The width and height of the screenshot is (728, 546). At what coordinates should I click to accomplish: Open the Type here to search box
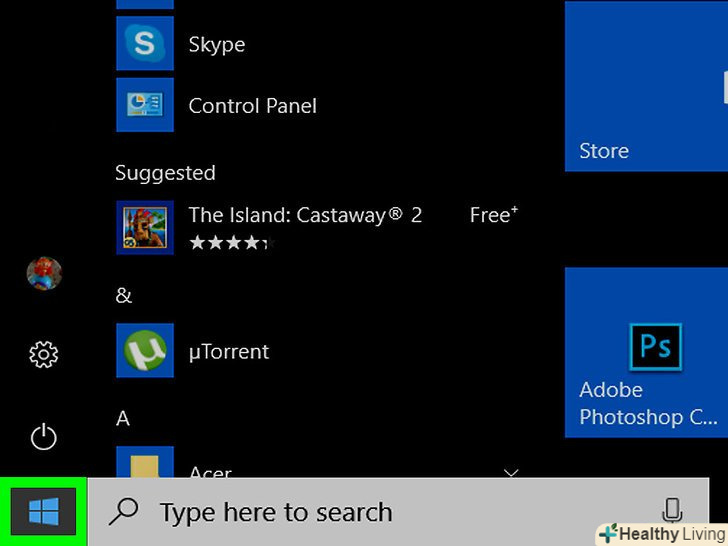pyautogui.click(x=275, y=513)
